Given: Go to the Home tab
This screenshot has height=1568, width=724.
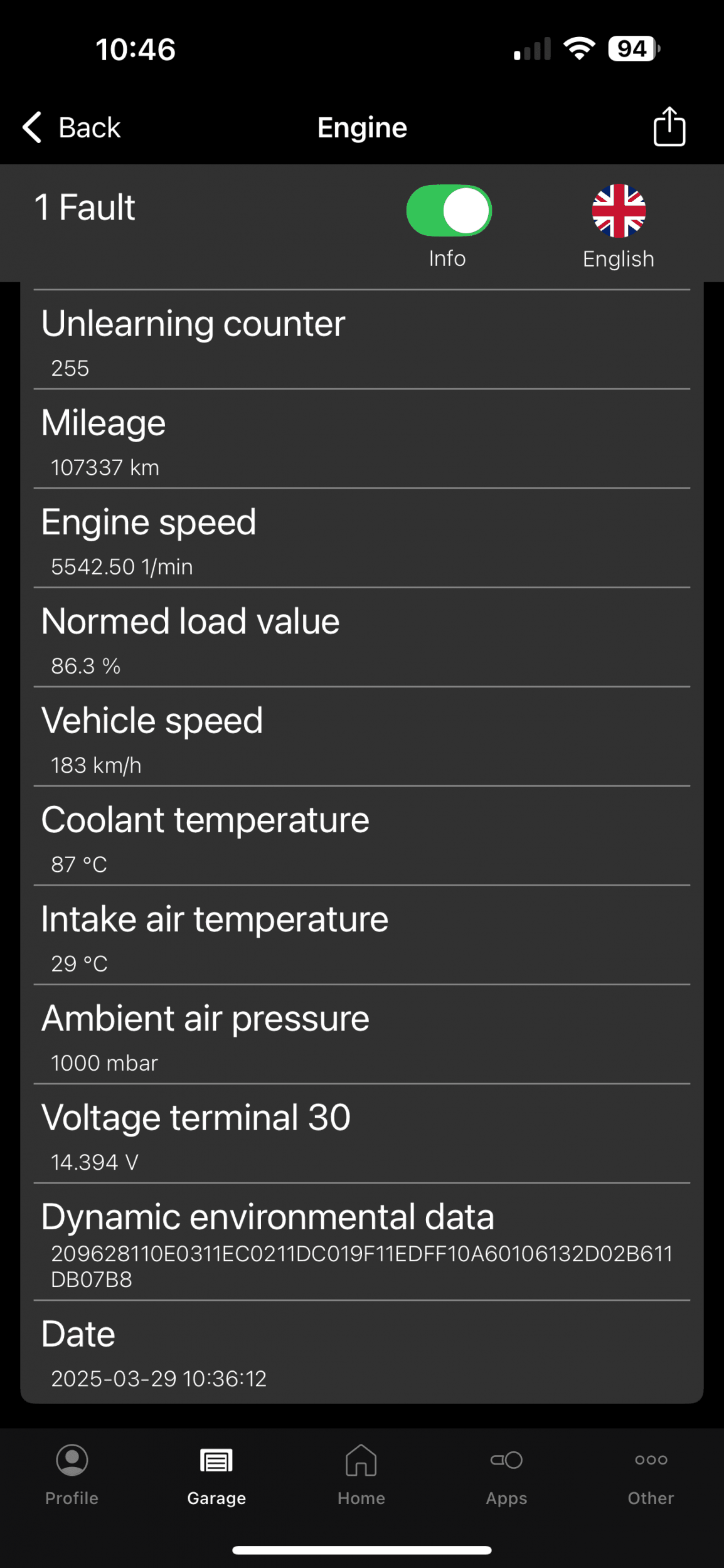Looking at the screenshot, I should pos(361,1475).
